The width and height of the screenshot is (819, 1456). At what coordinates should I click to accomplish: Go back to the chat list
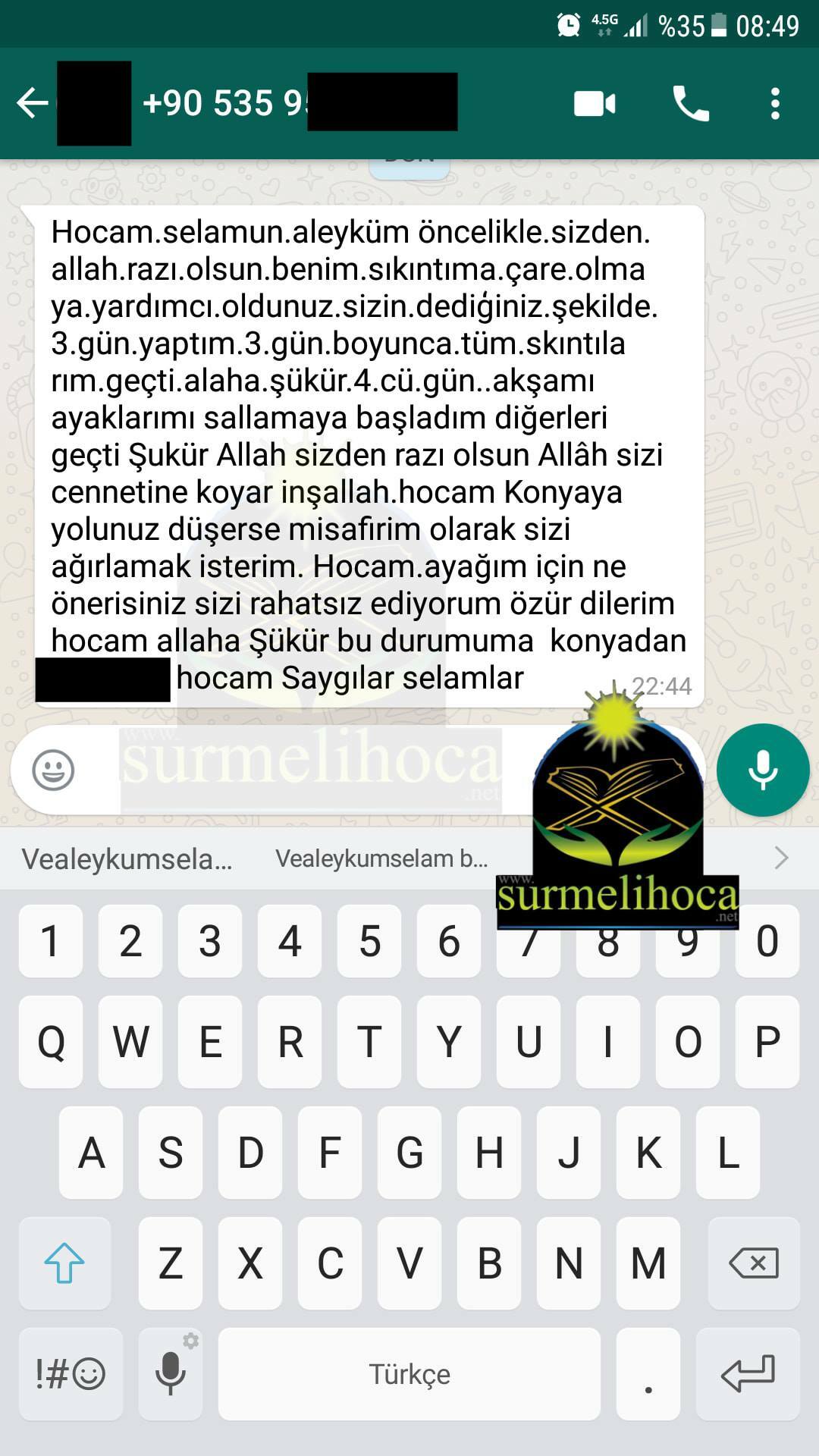click(x=32, y=103)
